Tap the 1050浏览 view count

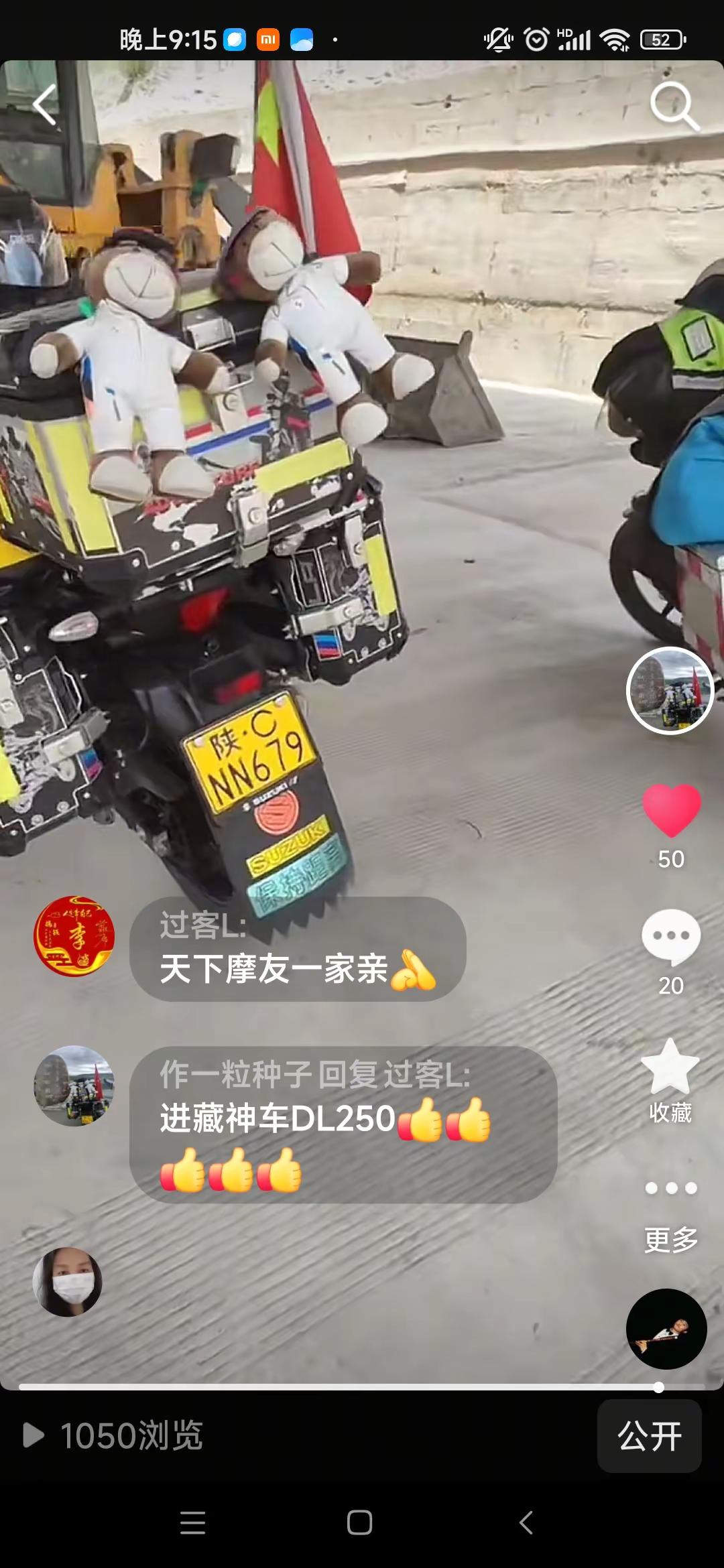pos(114,1436)
